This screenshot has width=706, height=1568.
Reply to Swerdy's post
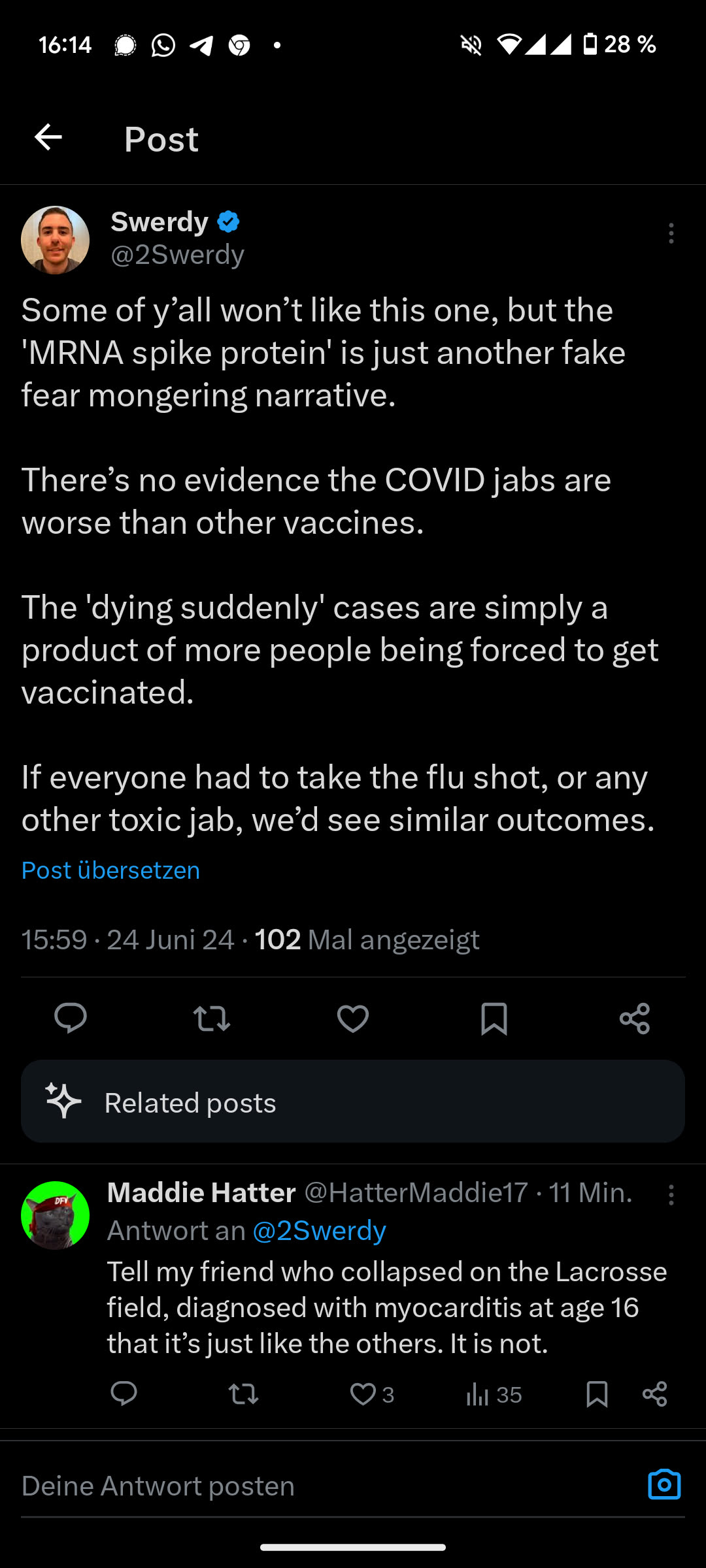71,1018
